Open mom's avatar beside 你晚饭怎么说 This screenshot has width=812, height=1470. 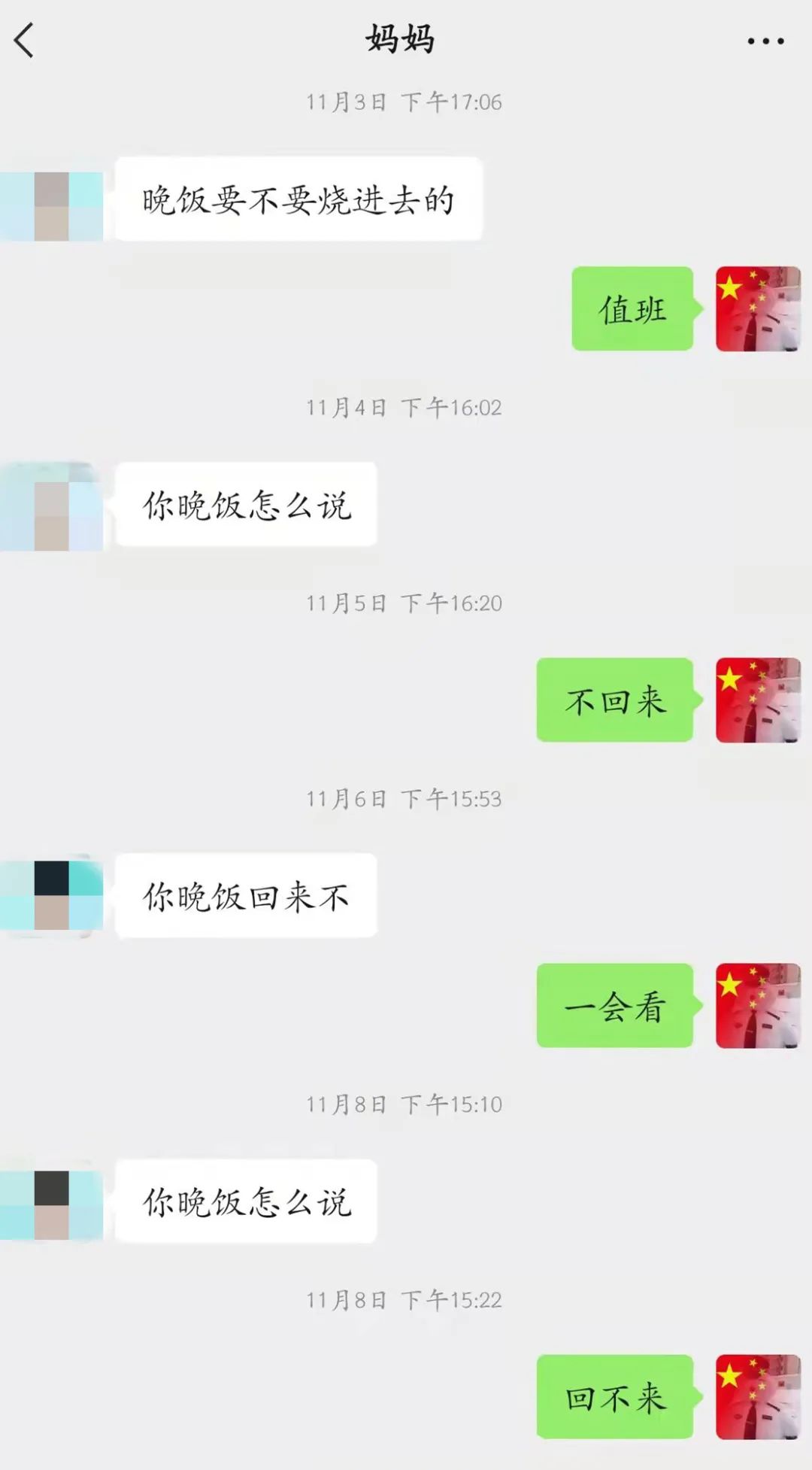click(x=51, y=506)
